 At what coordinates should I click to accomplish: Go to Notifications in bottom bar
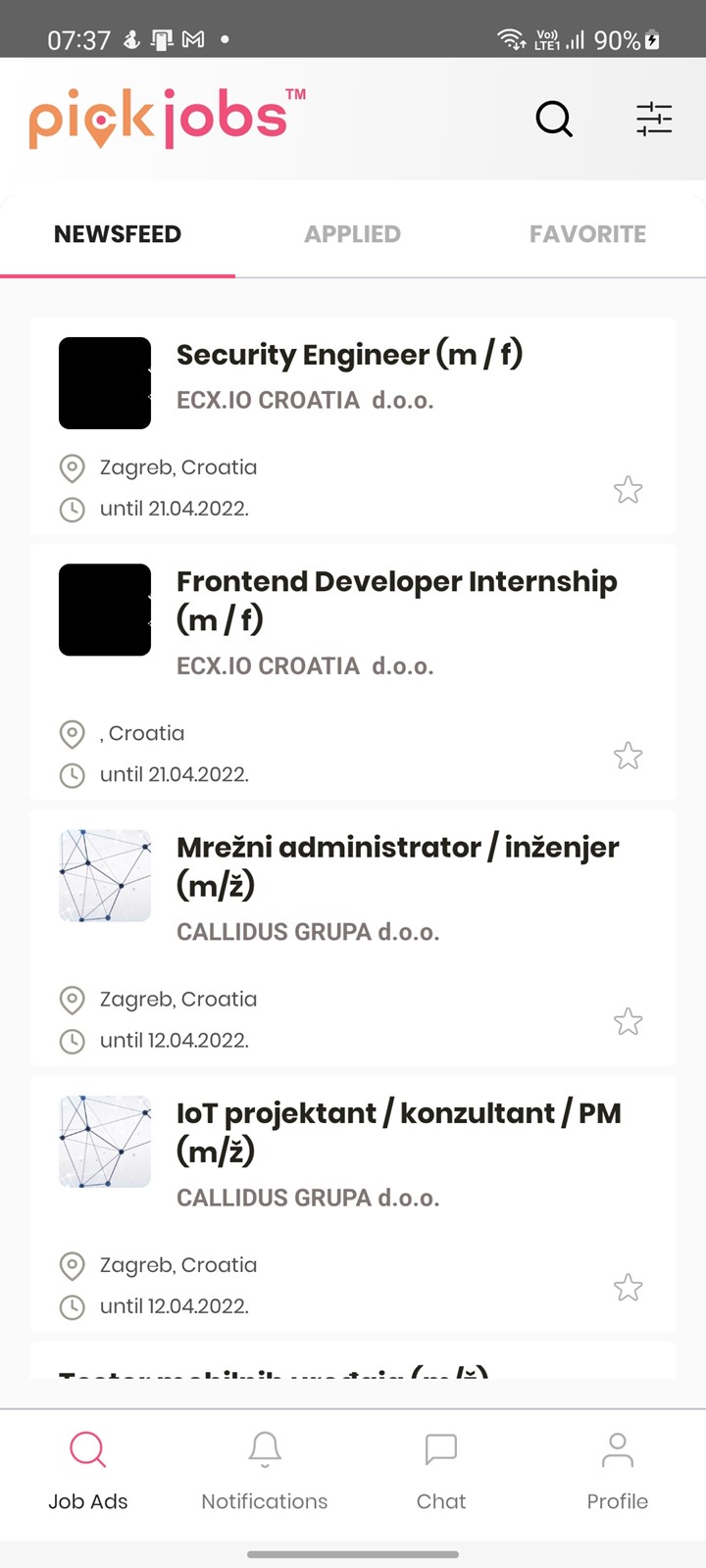pyautogui.click(x=265, y=1472)
